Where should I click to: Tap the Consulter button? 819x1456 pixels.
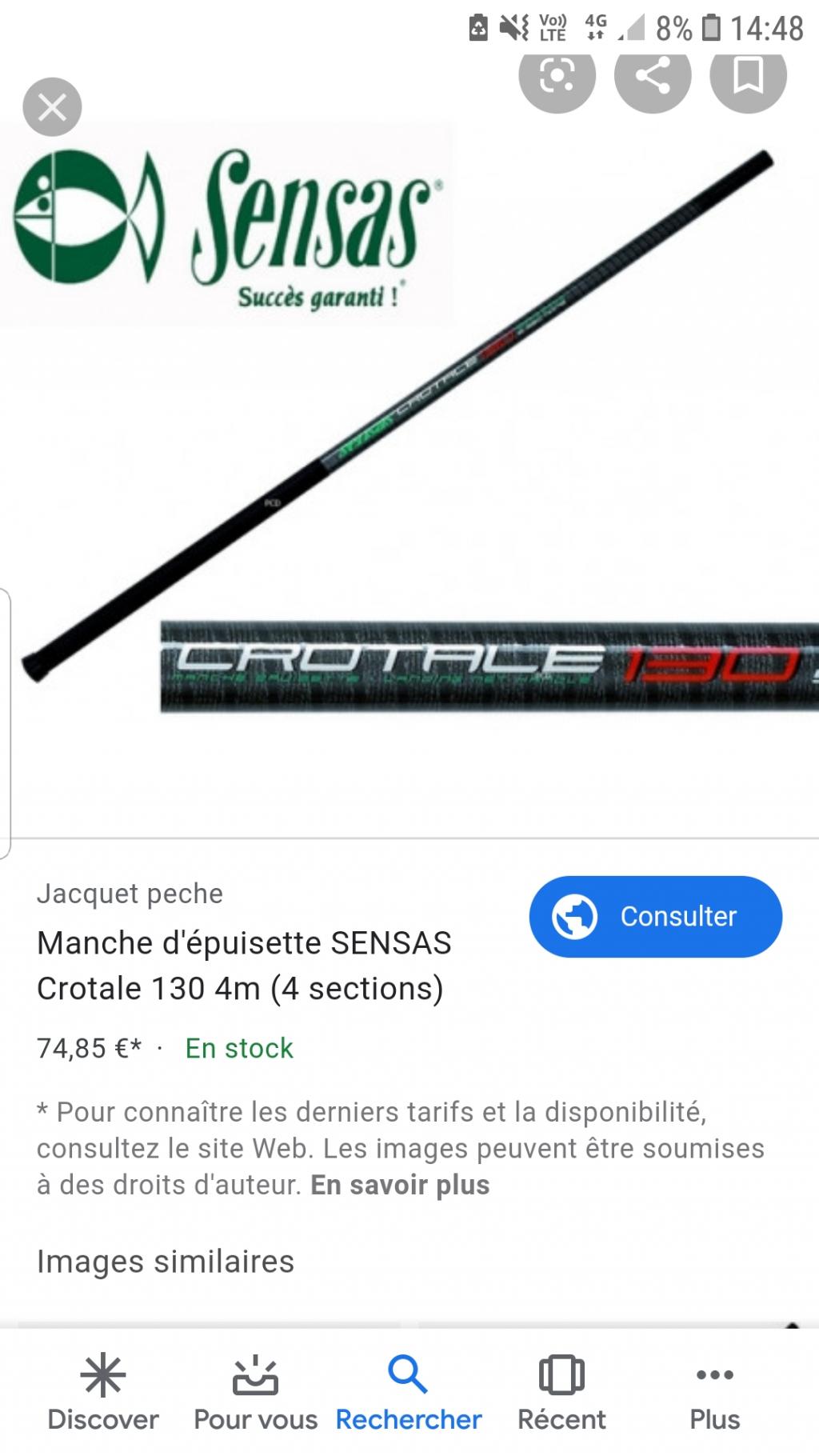click(x=655, y=916)
